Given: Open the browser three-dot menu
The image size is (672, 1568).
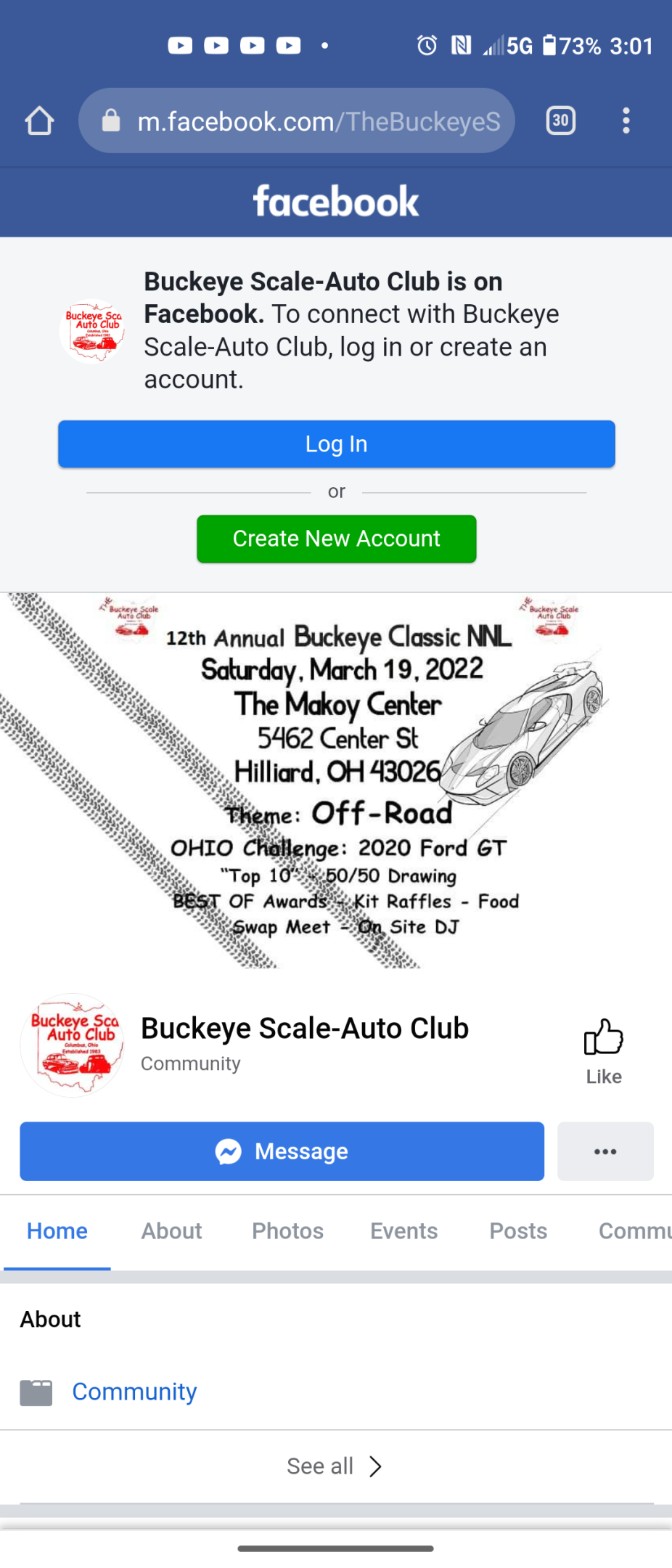Looking at the screenshot, I should coord(626,121).
